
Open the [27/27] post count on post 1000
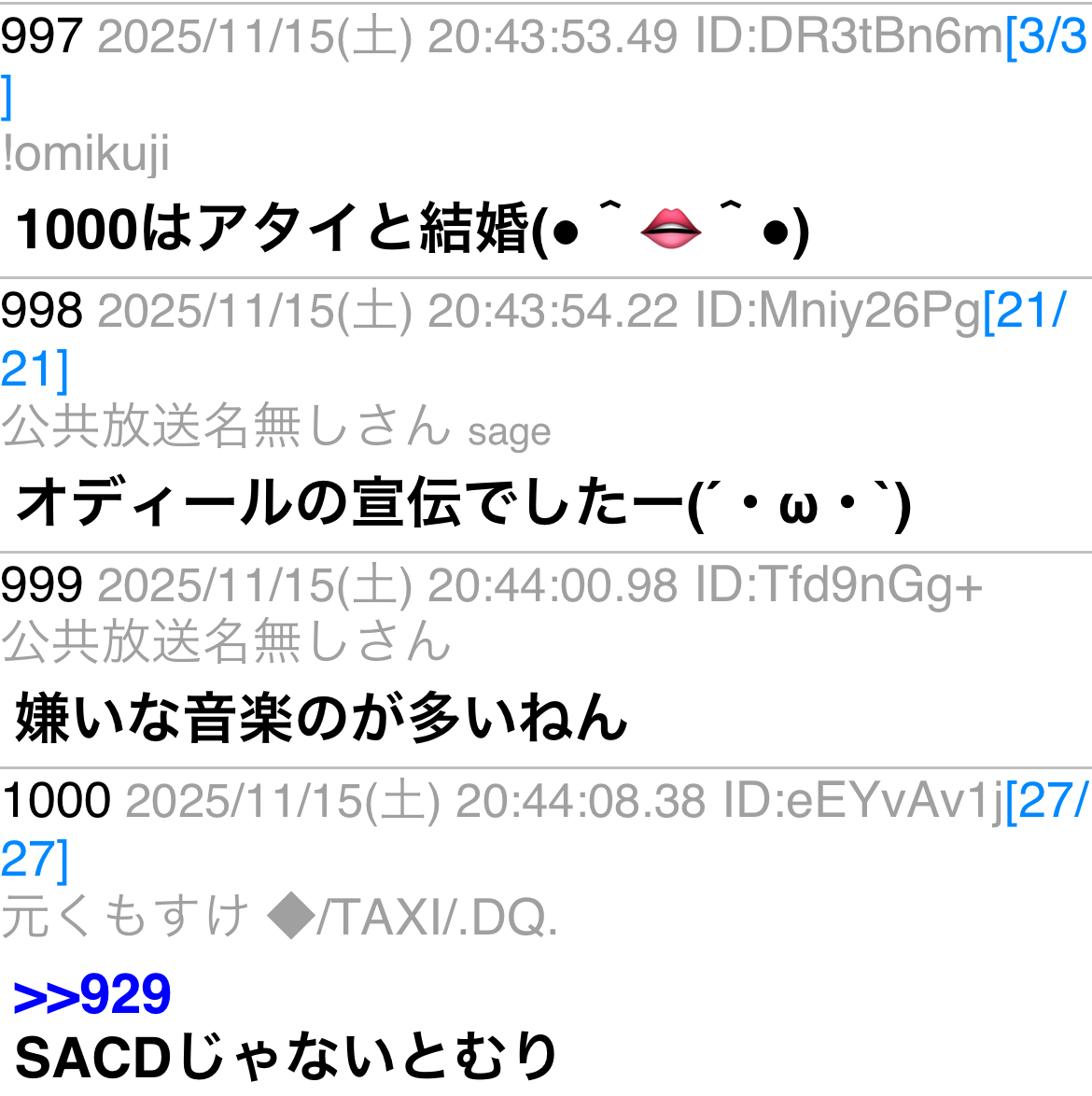point(1046,801)
